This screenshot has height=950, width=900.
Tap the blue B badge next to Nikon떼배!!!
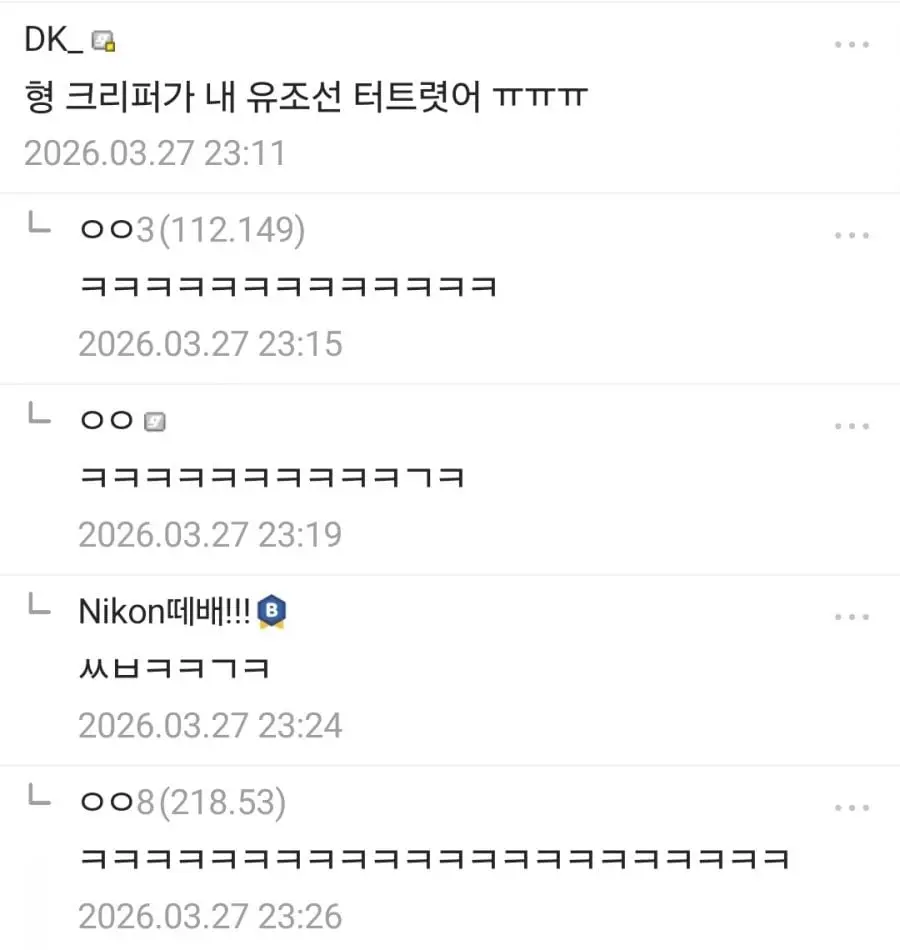[x=271, y=610]
